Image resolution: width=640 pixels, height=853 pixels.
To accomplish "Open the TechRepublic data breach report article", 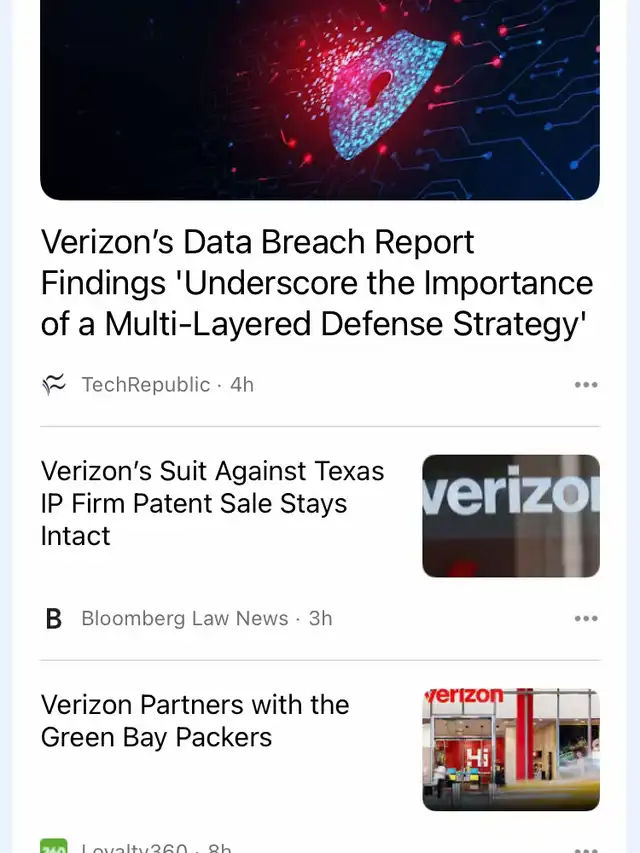I will 317,283.
